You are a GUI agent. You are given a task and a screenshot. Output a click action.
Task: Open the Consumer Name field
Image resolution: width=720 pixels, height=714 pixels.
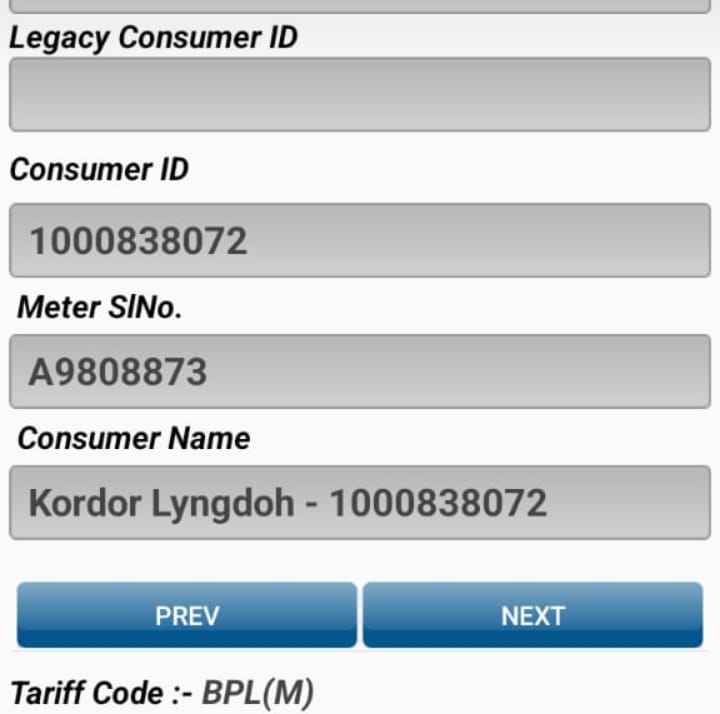point(360,502)
